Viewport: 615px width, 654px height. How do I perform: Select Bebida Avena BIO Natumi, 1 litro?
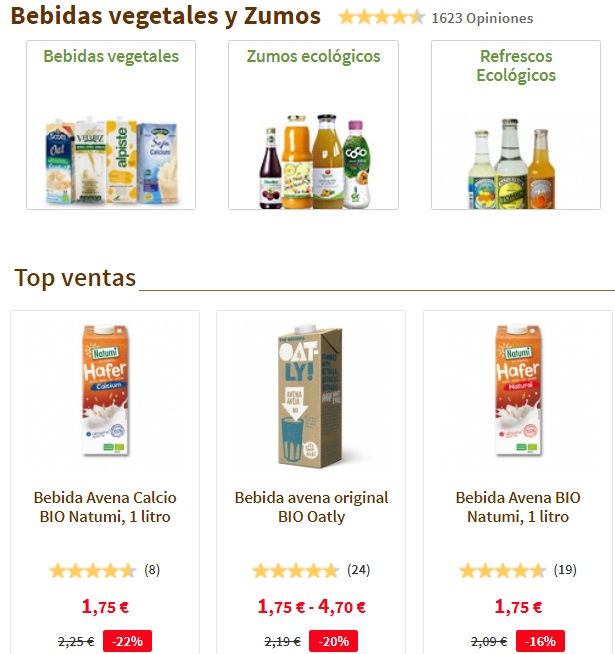pyautogui.click(x=517, y=507)
